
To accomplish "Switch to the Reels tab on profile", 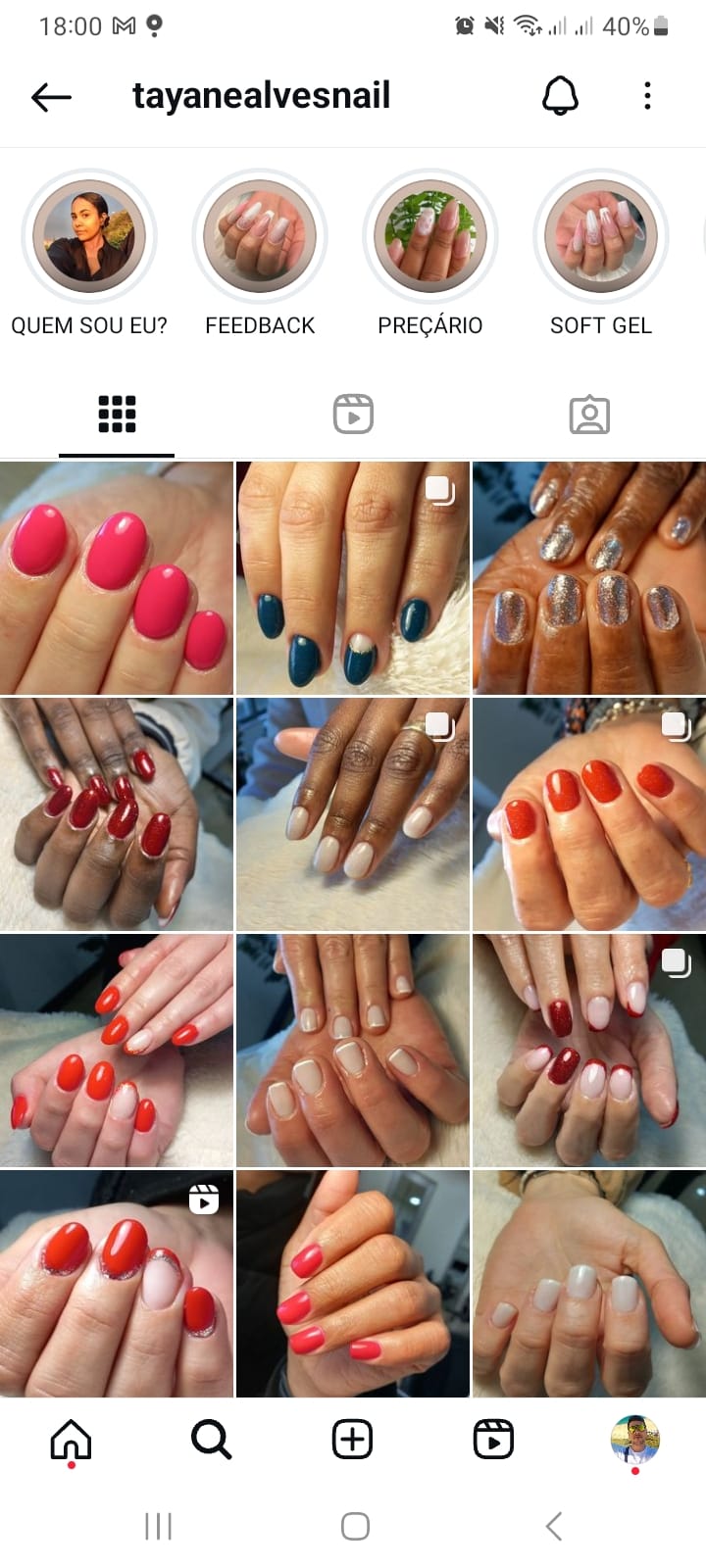I will point(353,415).
